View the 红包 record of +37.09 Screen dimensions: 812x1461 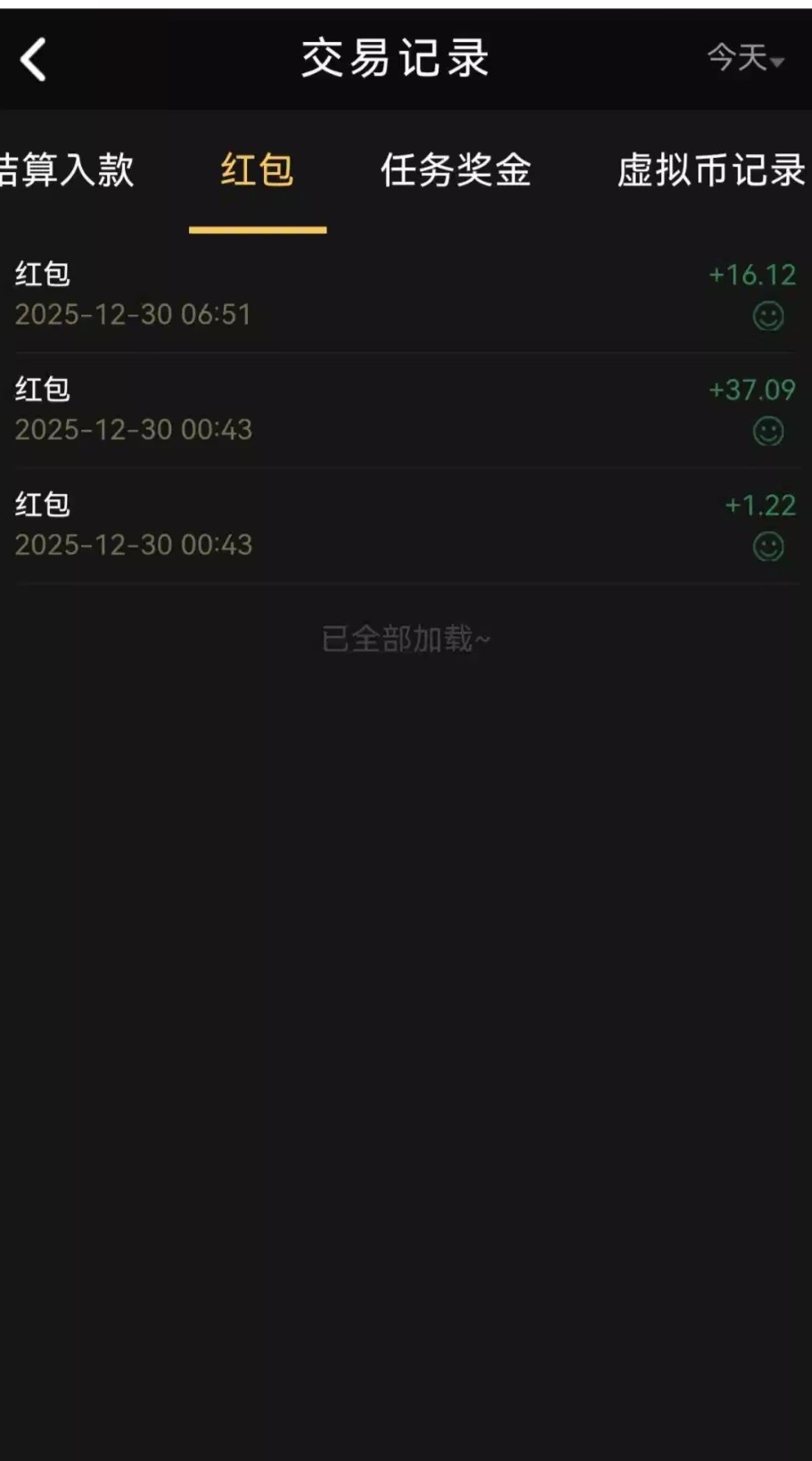[x=406, y=409]
